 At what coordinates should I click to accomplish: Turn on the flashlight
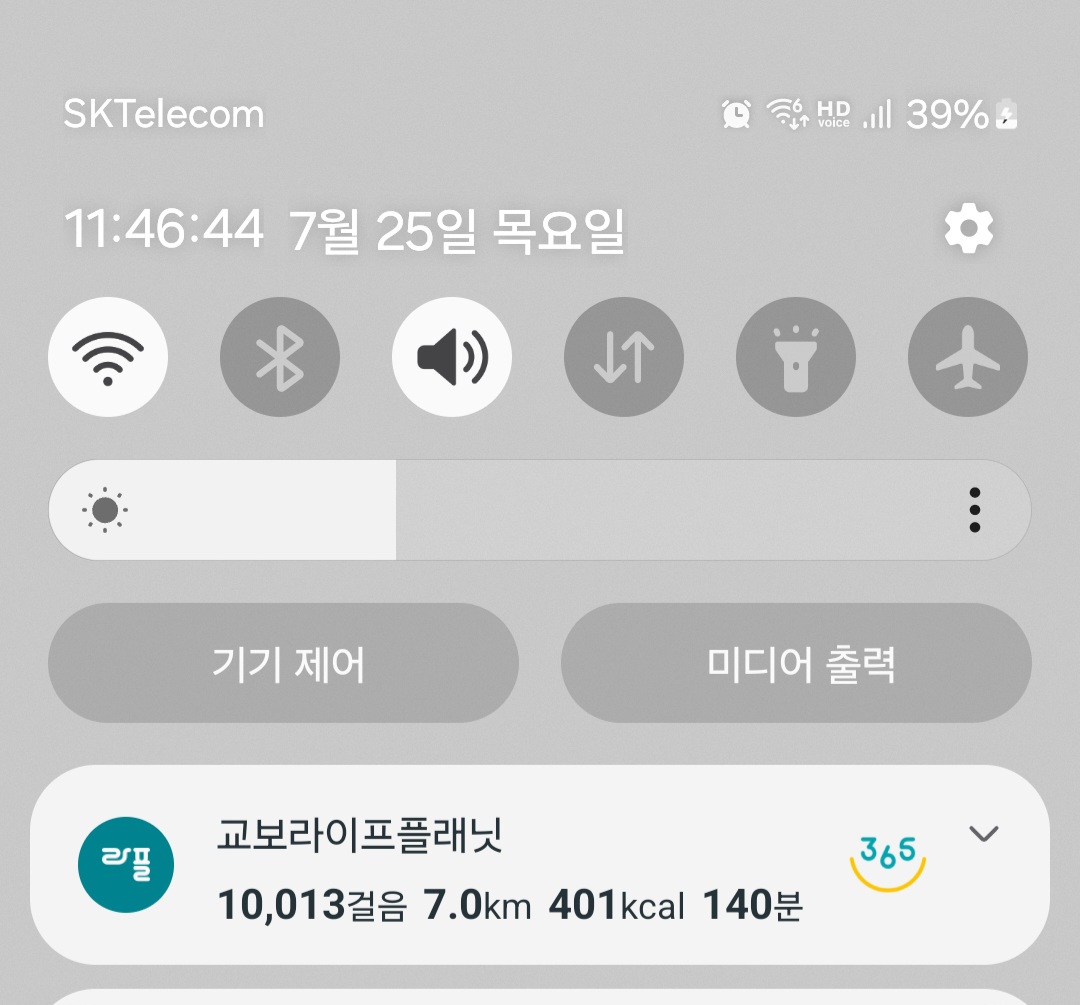pyautogui.click(x=796, y=357)
